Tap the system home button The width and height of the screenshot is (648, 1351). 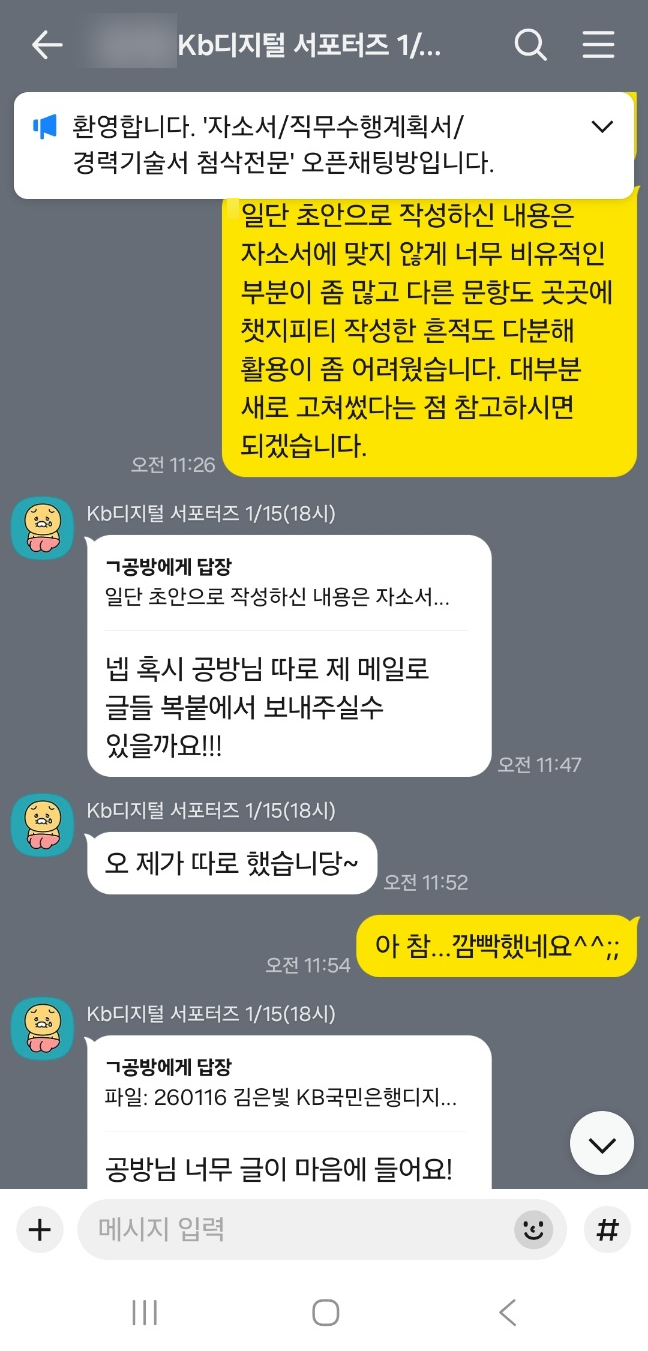click(325, 1312)
